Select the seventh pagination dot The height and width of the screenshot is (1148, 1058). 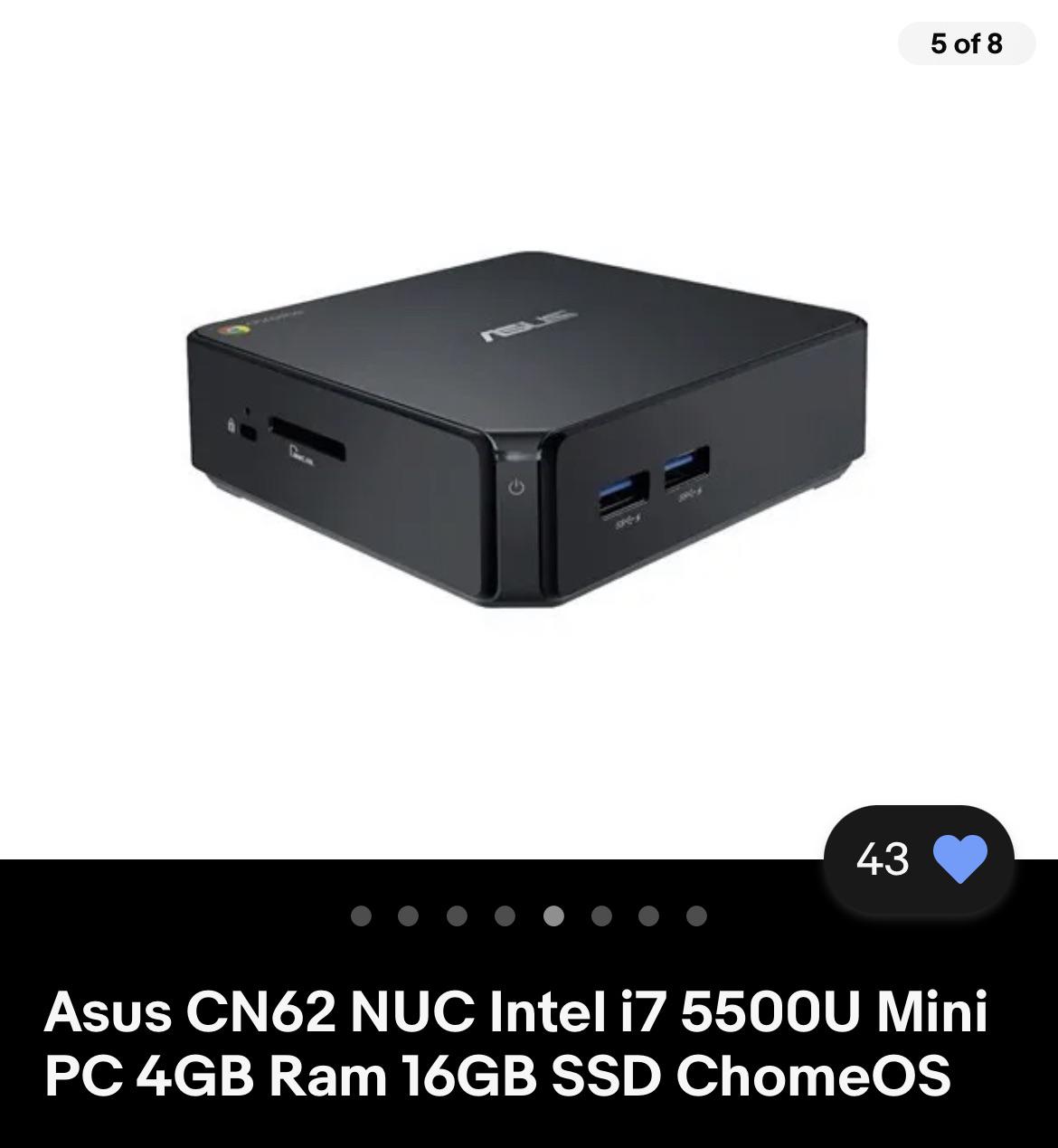click(x=648, y=913)
